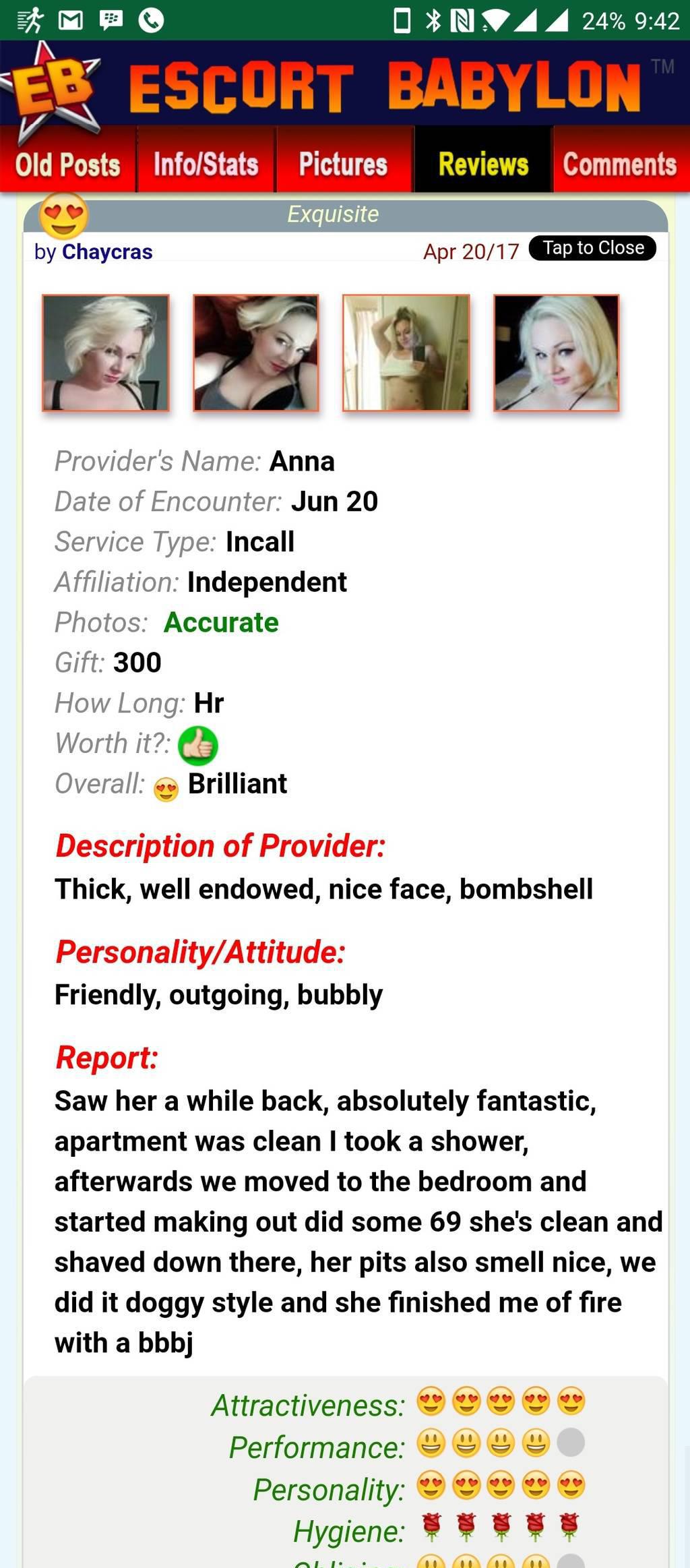Select the Reviews tab
This screenshot has height=1568, width=690.
click(x=483, y=164)
